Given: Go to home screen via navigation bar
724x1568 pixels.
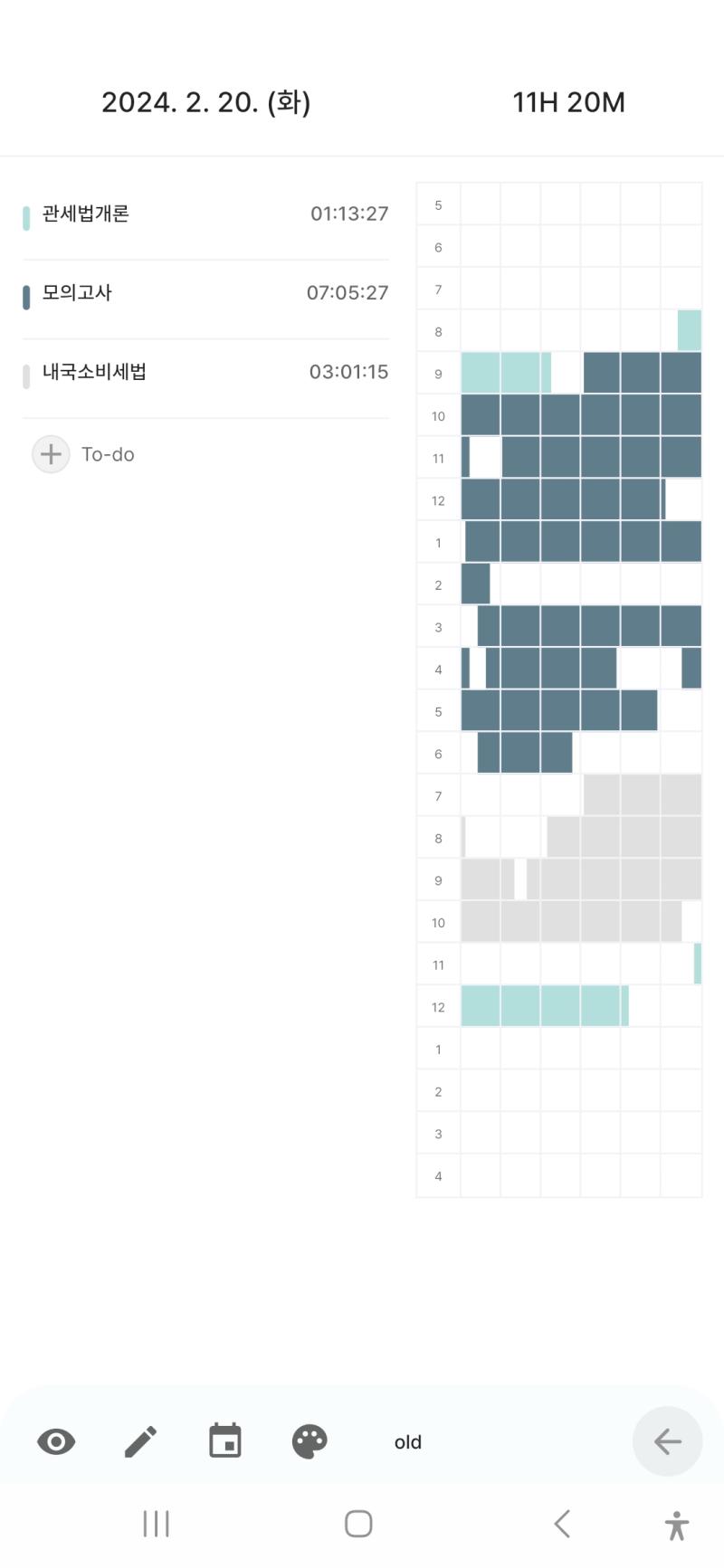Looking at the screenshot, I should pyautogui.click(x=358, y=1524).
